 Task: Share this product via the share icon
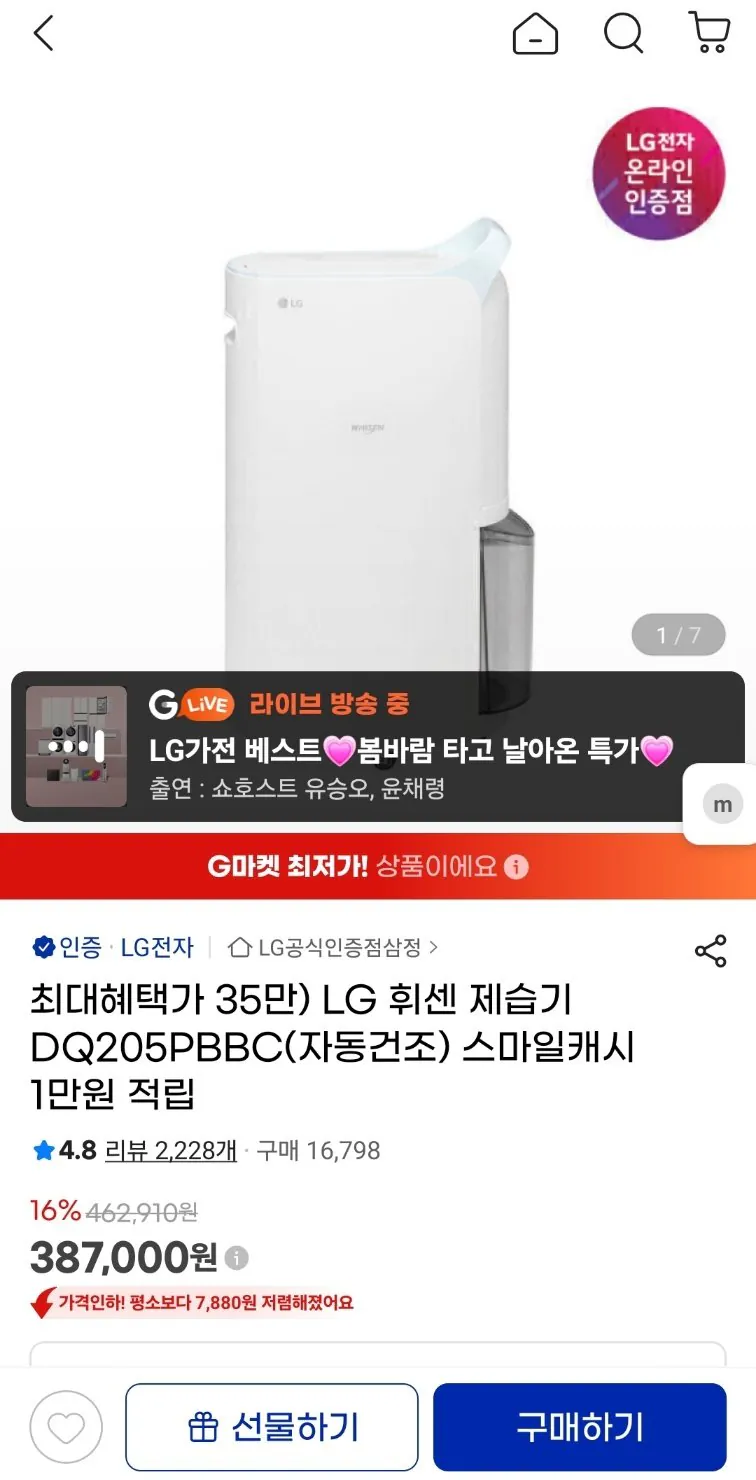pyautogui.click(x=712, y=953)
